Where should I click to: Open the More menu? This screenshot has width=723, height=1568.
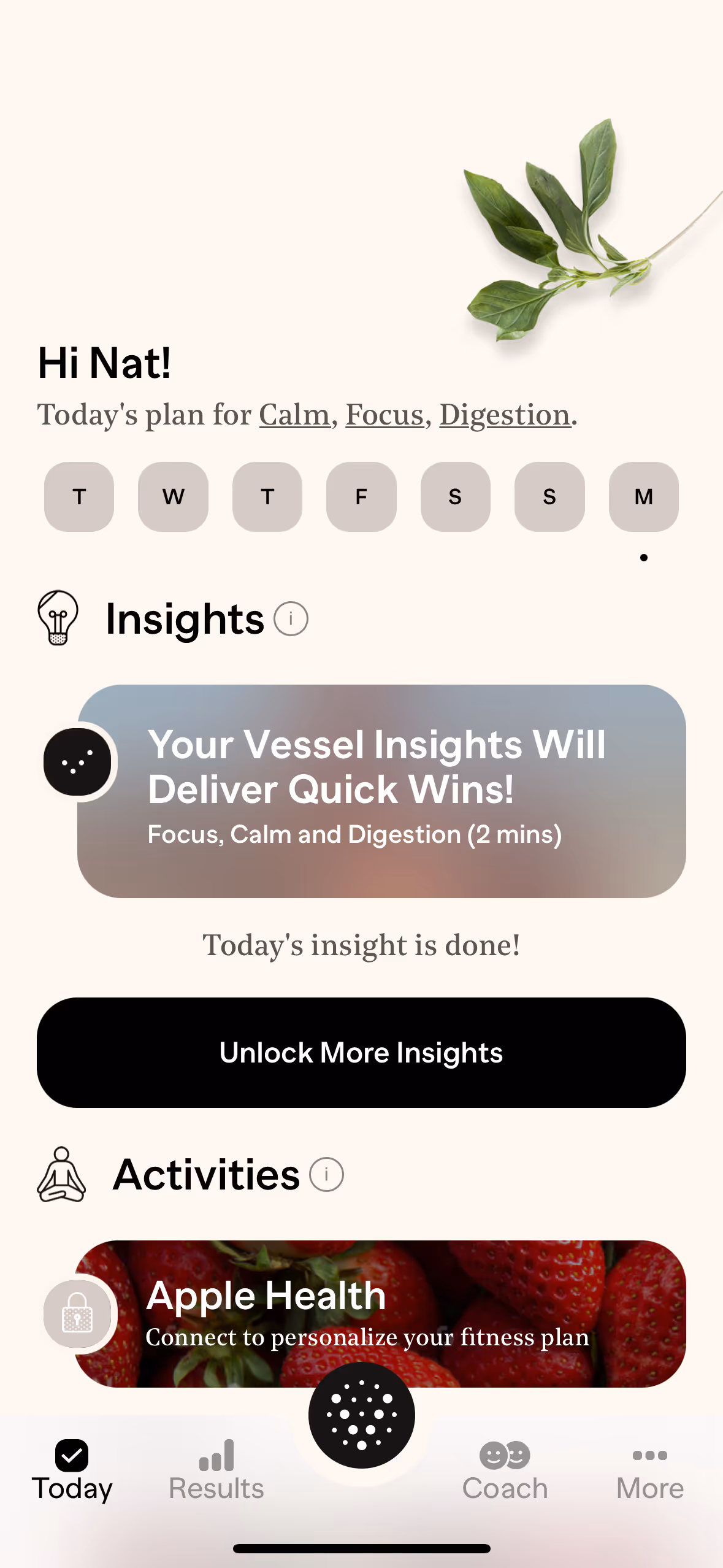click(649, 1472)
